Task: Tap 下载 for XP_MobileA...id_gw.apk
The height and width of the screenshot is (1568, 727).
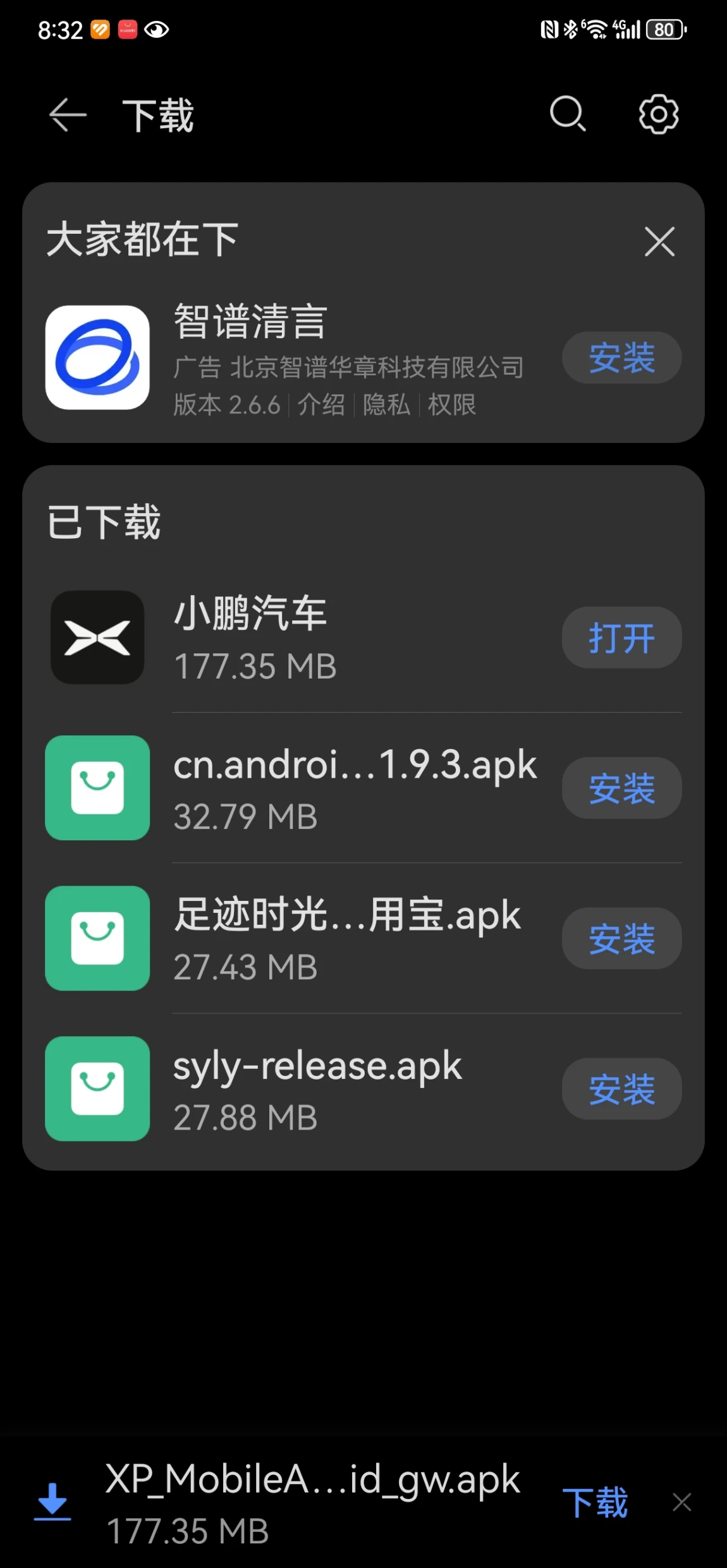Action: click(x=595, y=1502)
